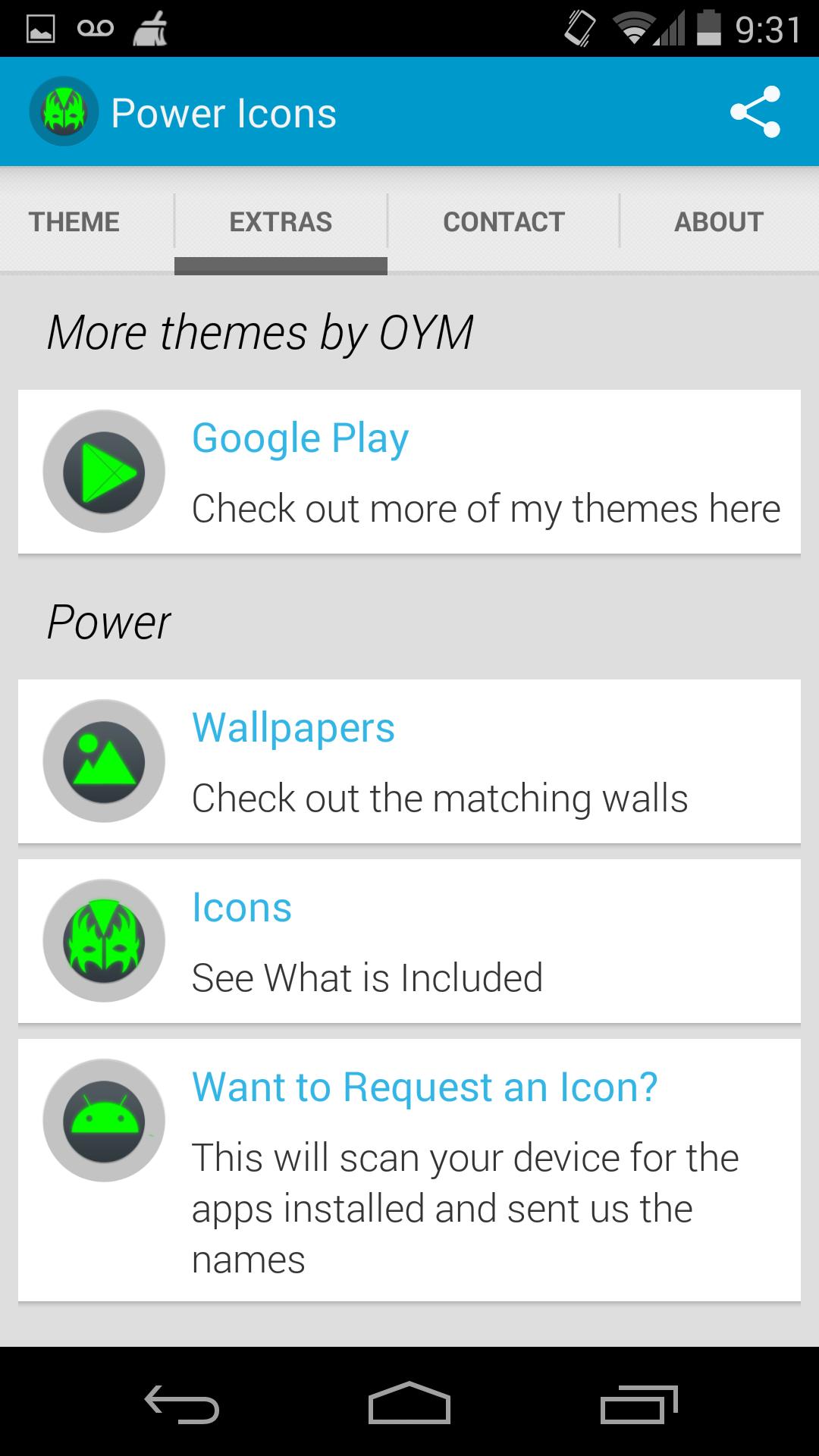
Task: Tap the Power Icons app icon in the header
Action: [64, 111]
